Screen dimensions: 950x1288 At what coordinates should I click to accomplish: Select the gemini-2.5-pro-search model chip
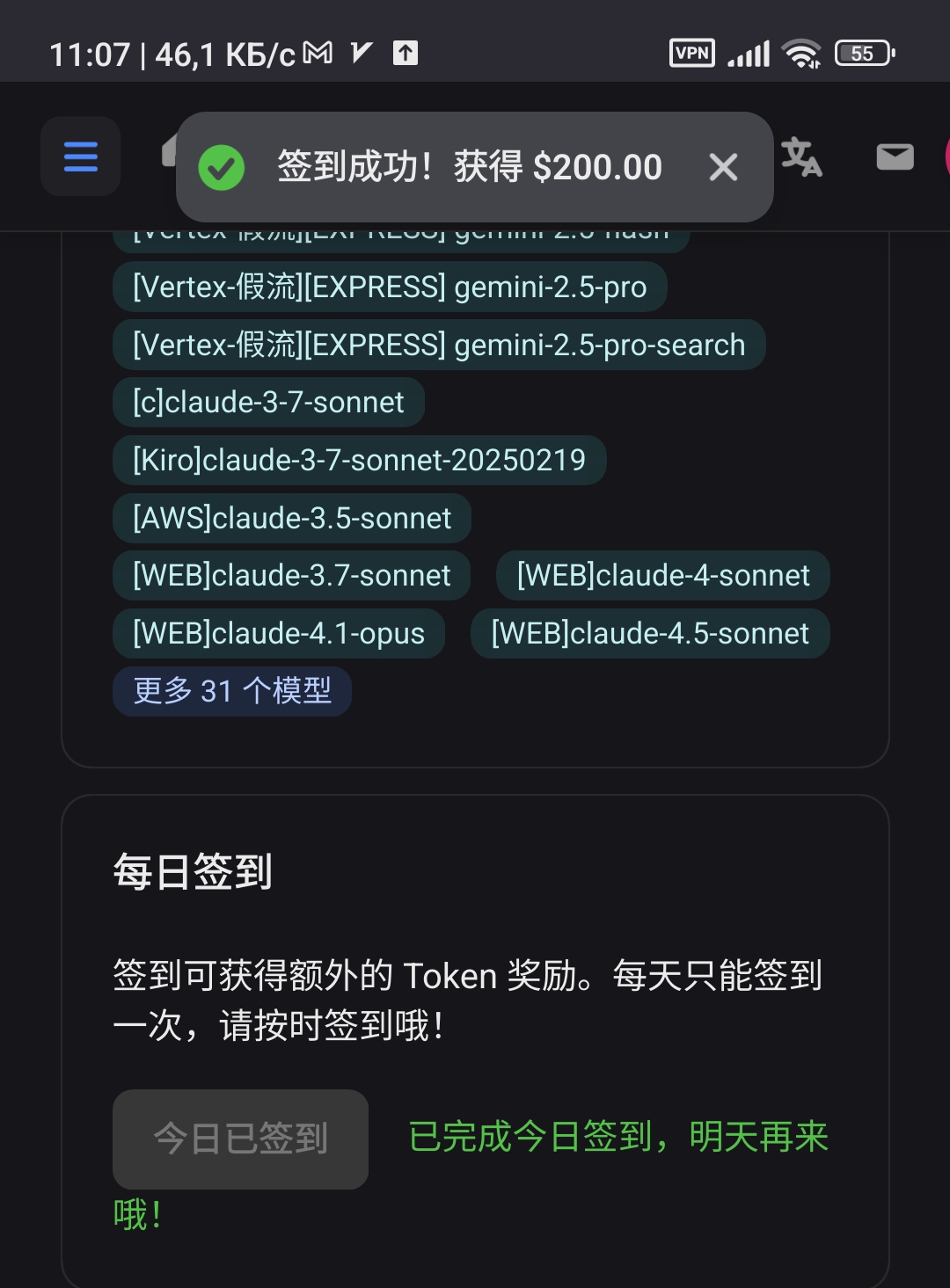[x=439, y=346]
